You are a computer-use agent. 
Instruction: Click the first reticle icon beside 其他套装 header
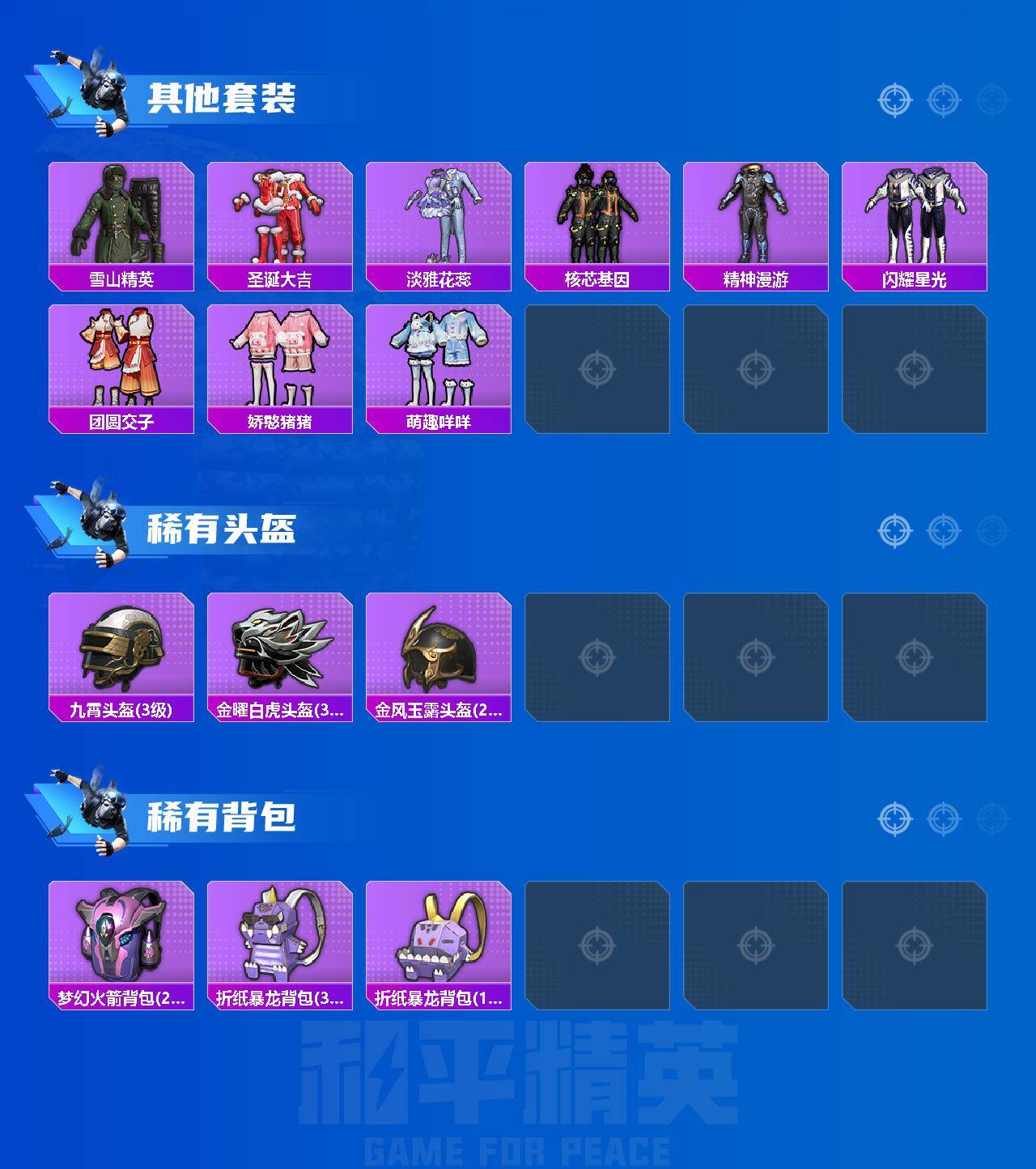893,101
